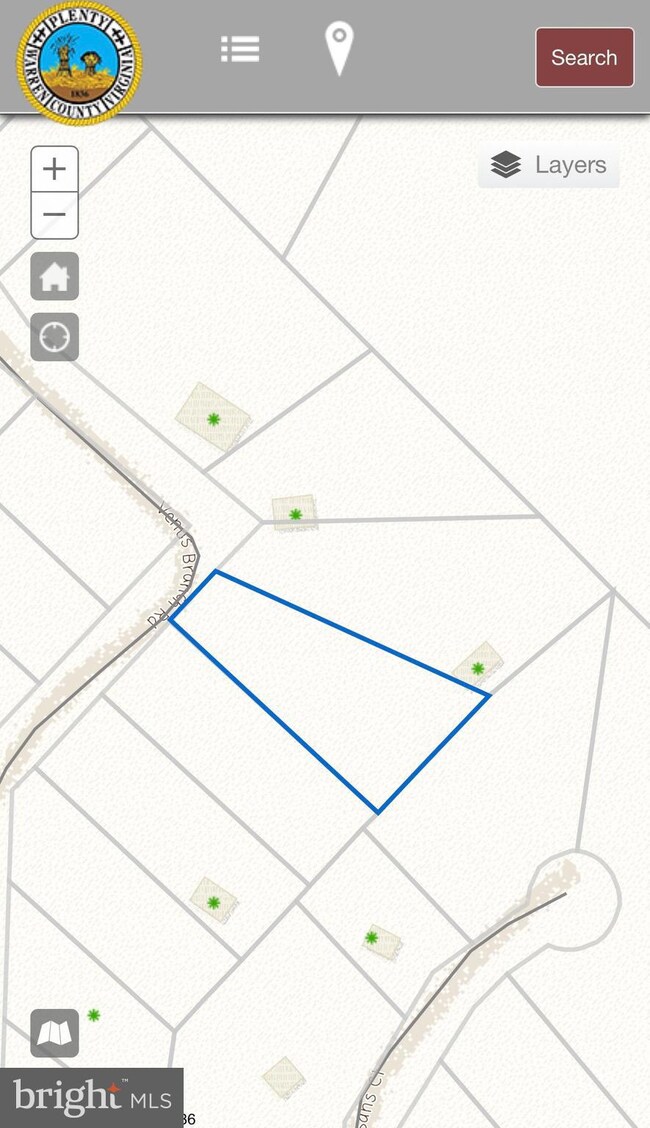Image resolution: width=650 pixels, height=1128 pixels.
Task: Open the Layers panel
Action: click(549, 165)
